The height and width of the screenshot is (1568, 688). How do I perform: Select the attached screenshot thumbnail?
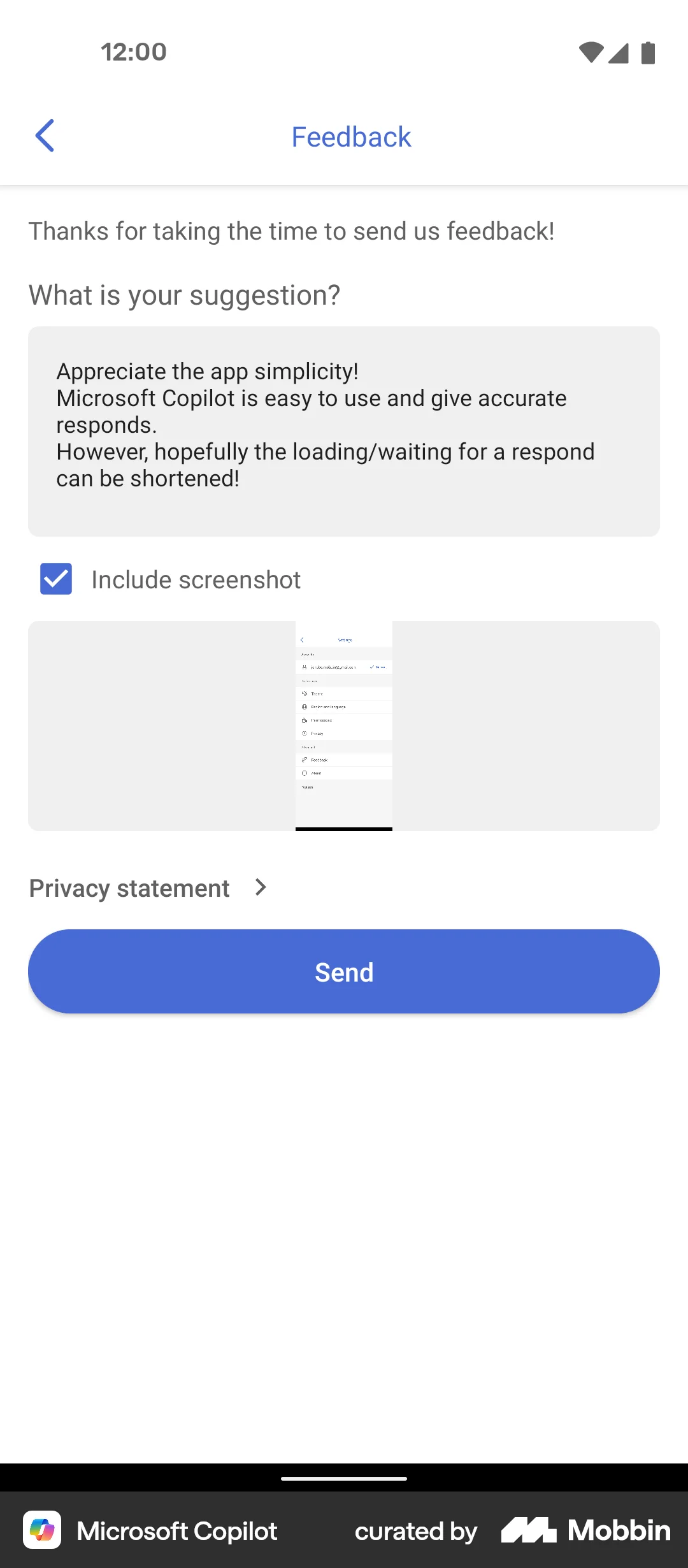(x=344, y=725)
